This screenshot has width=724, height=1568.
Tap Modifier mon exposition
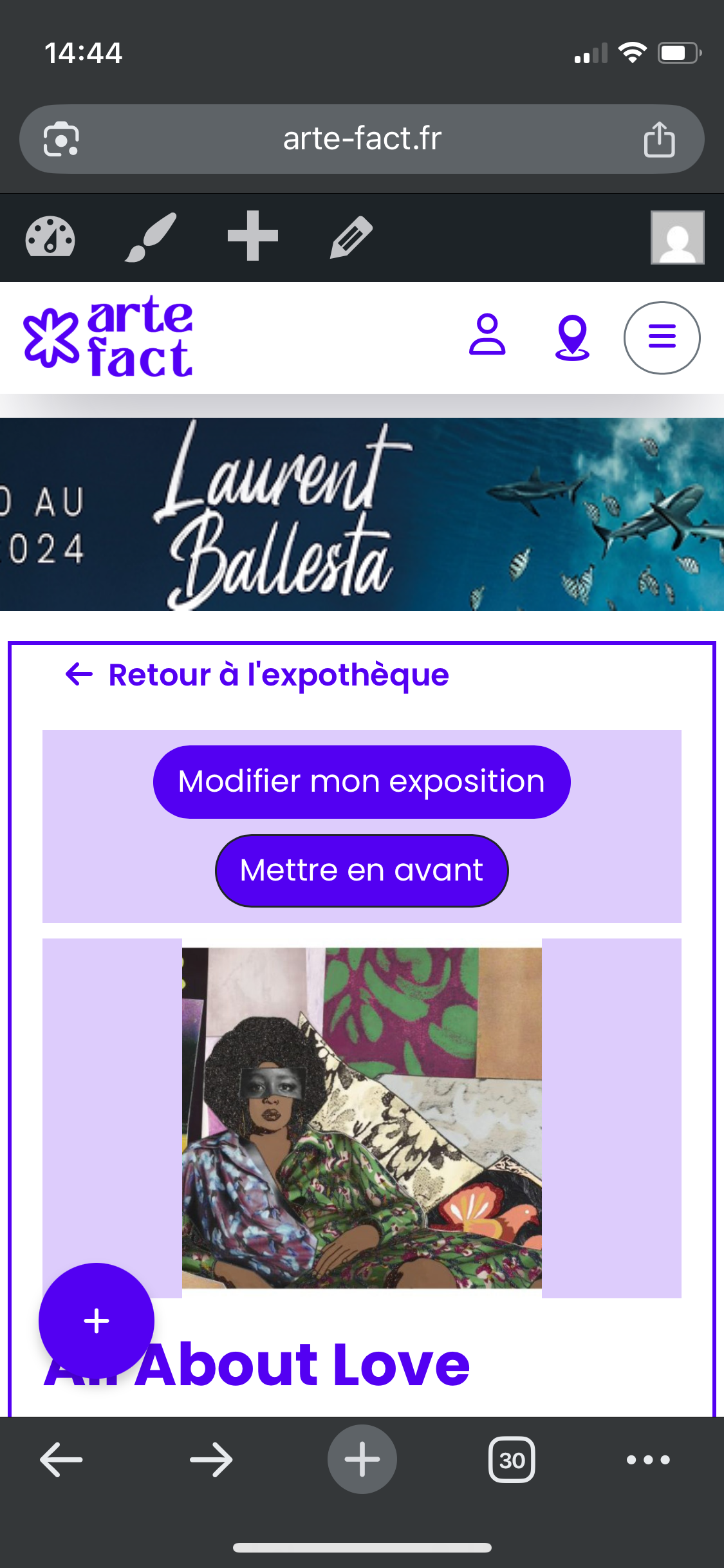[362, 782]
